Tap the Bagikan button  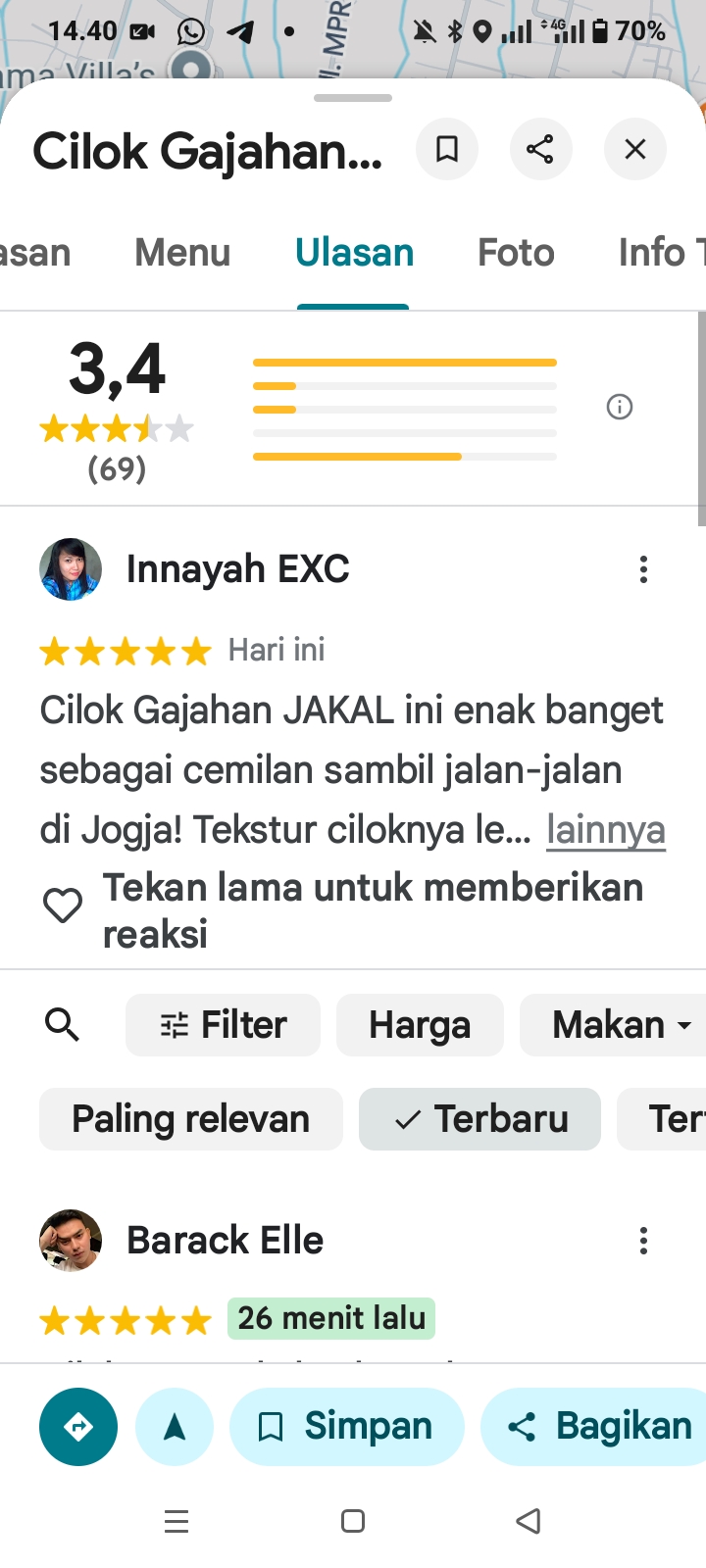pos(600,1427)
